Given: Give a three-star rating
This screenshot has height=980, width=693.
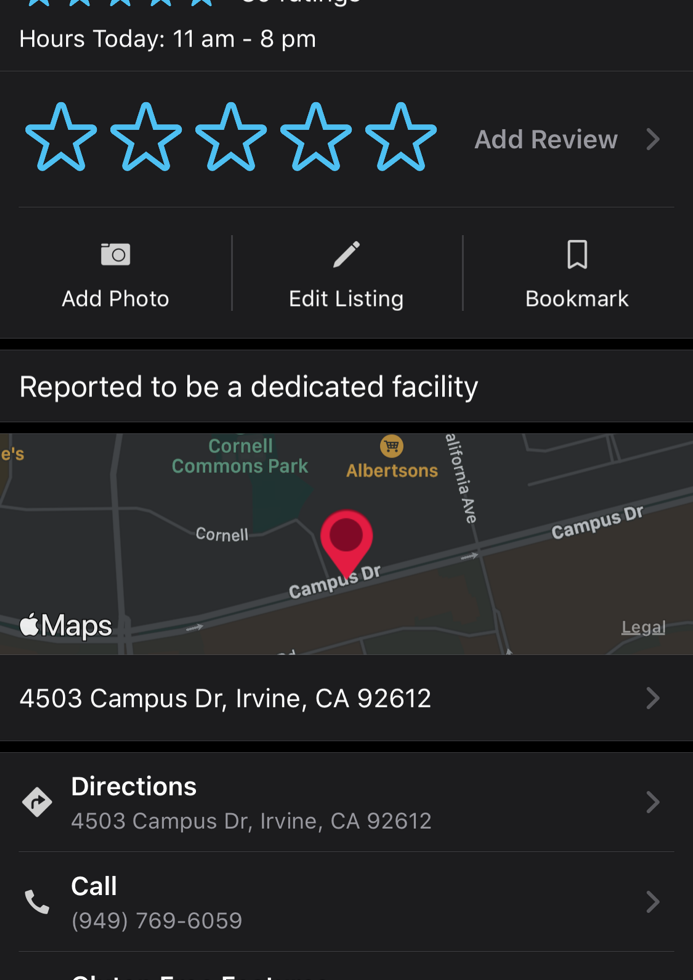Looking at the screenshot, I should pyautogui.click(x=231, y=138).
